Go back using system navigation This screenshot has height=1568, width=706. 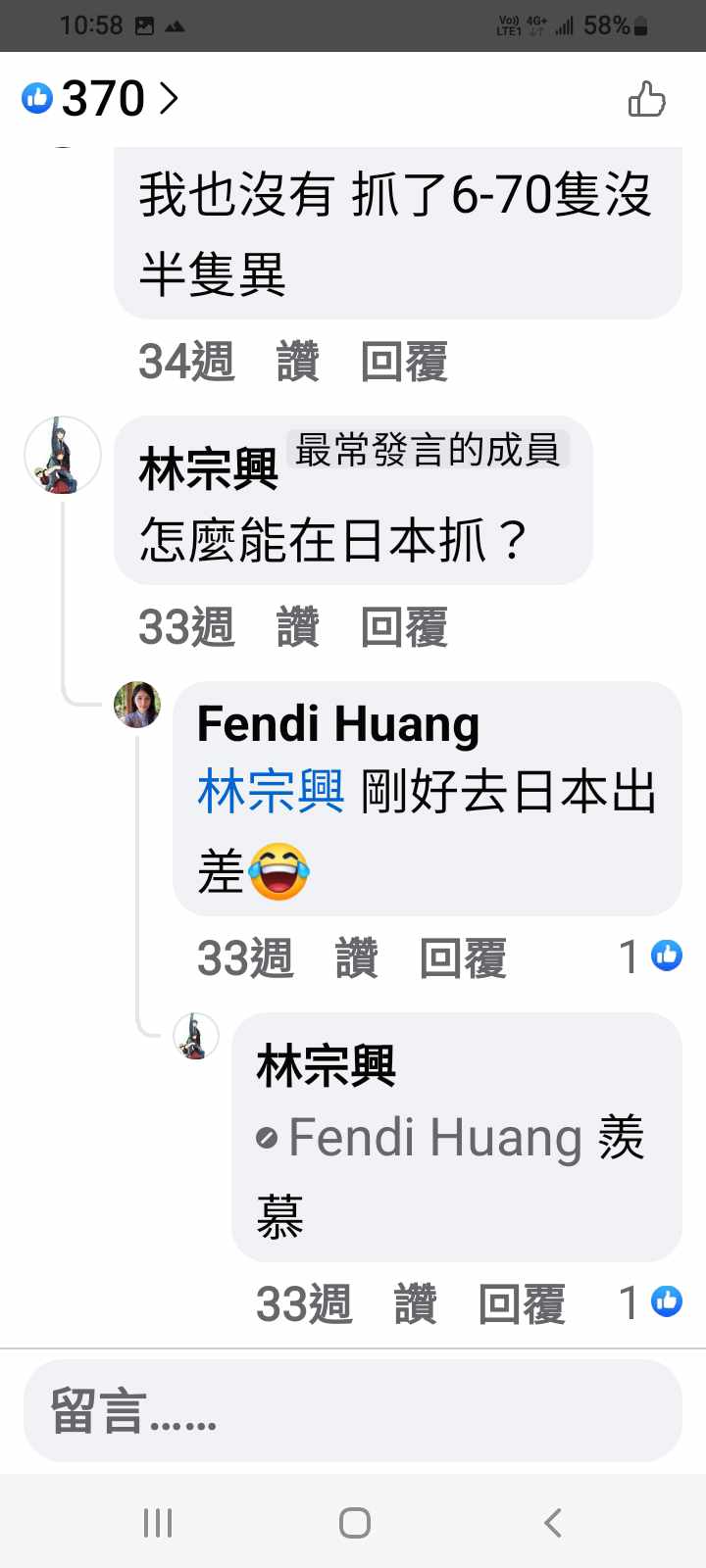pos(552,1522)
